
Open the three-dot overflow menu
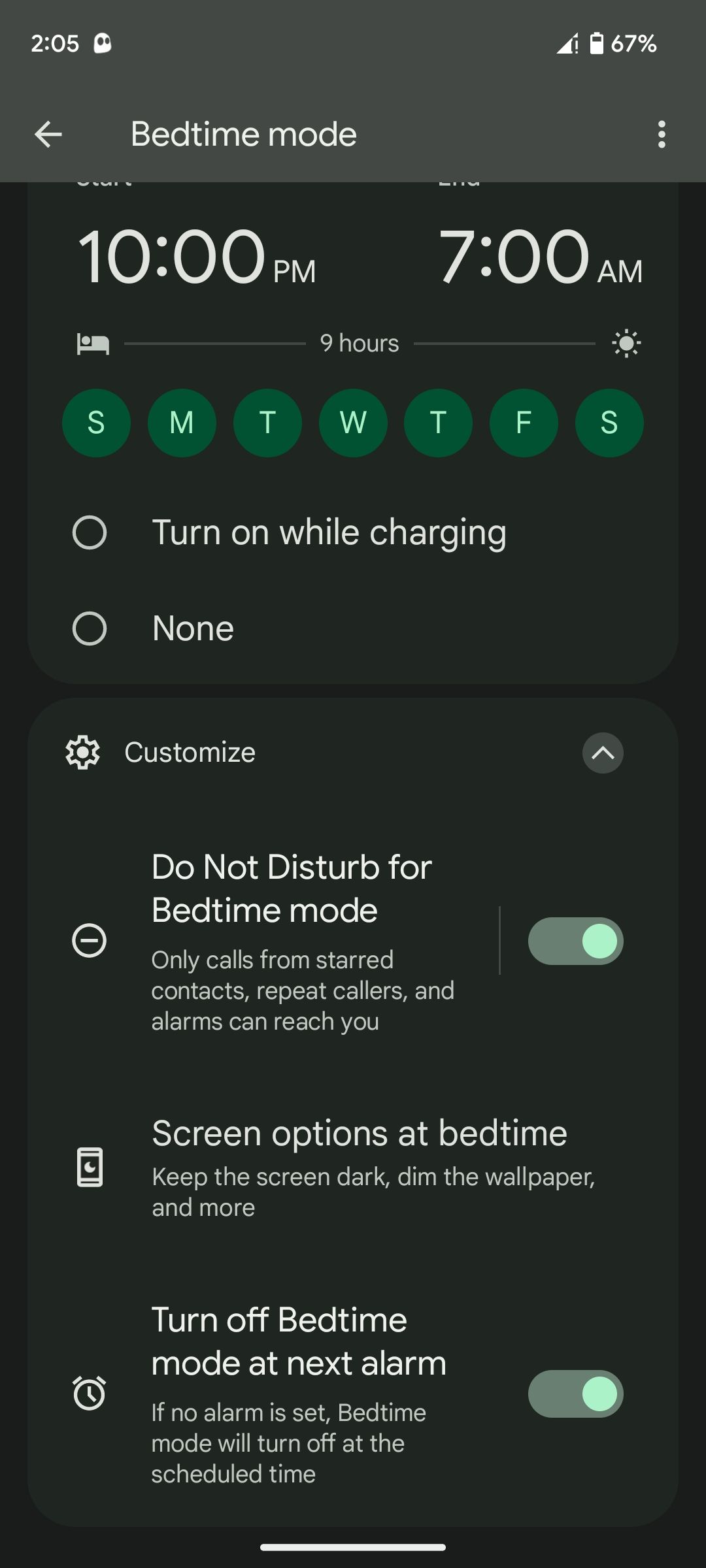(662, 134)
